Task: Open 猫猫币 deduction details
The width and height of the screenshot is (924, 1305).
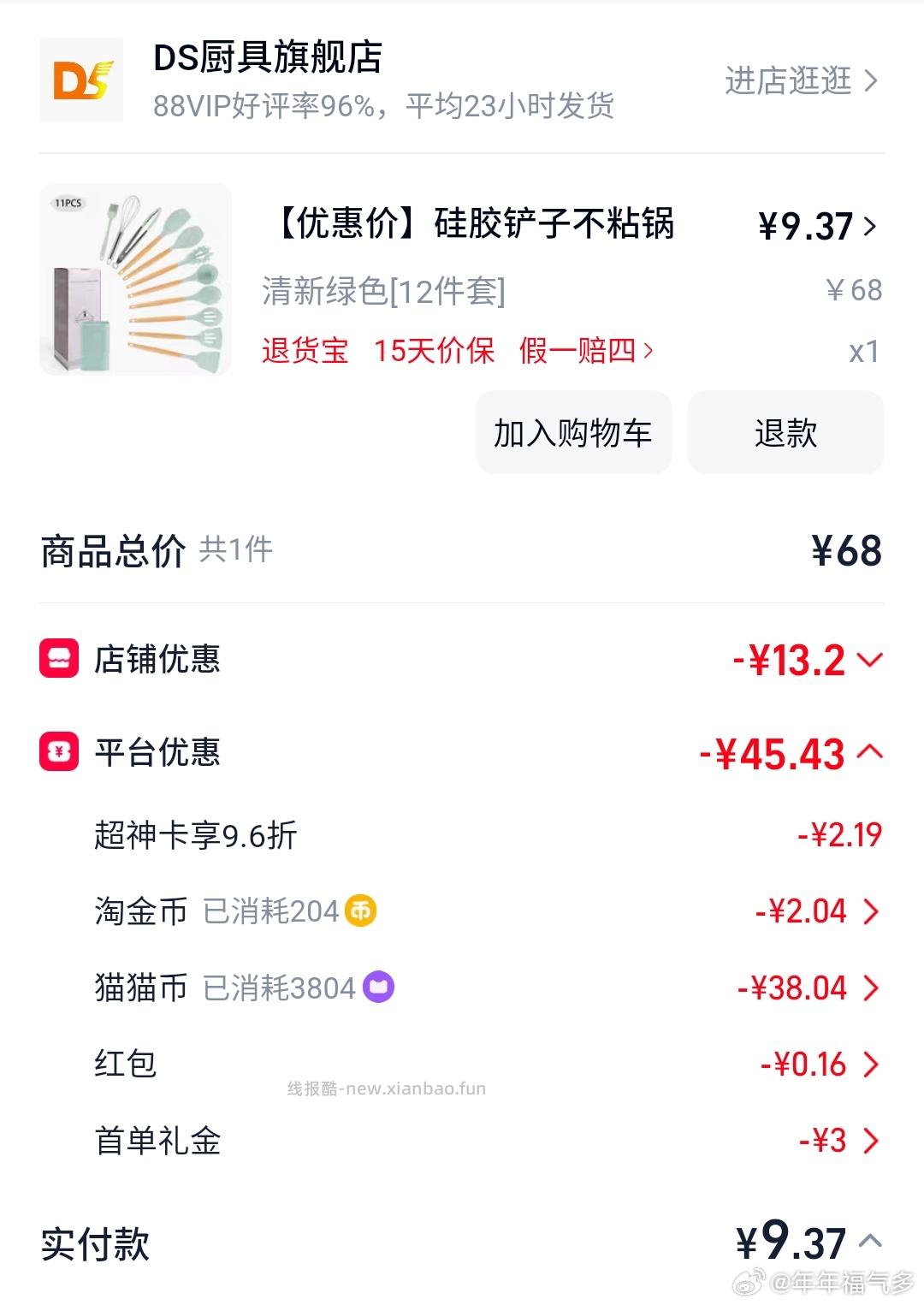Action: click(870, 988)
